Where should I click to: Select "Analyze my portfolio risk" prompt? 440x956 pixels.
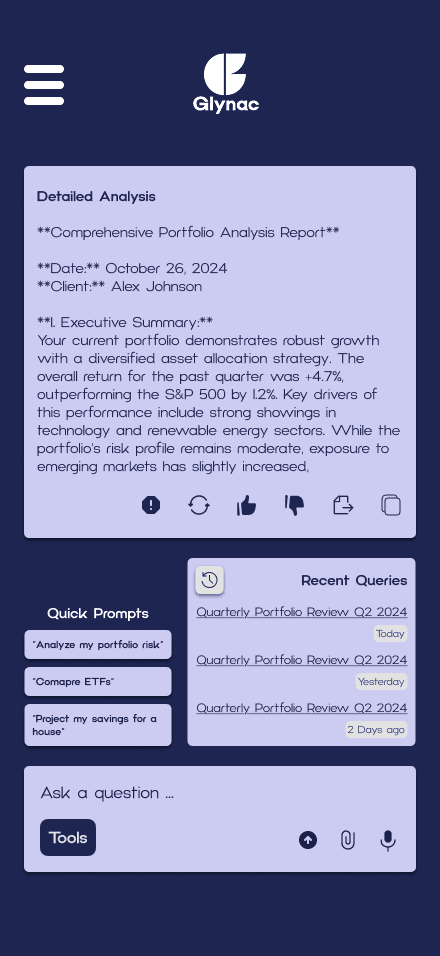[98, 644]
